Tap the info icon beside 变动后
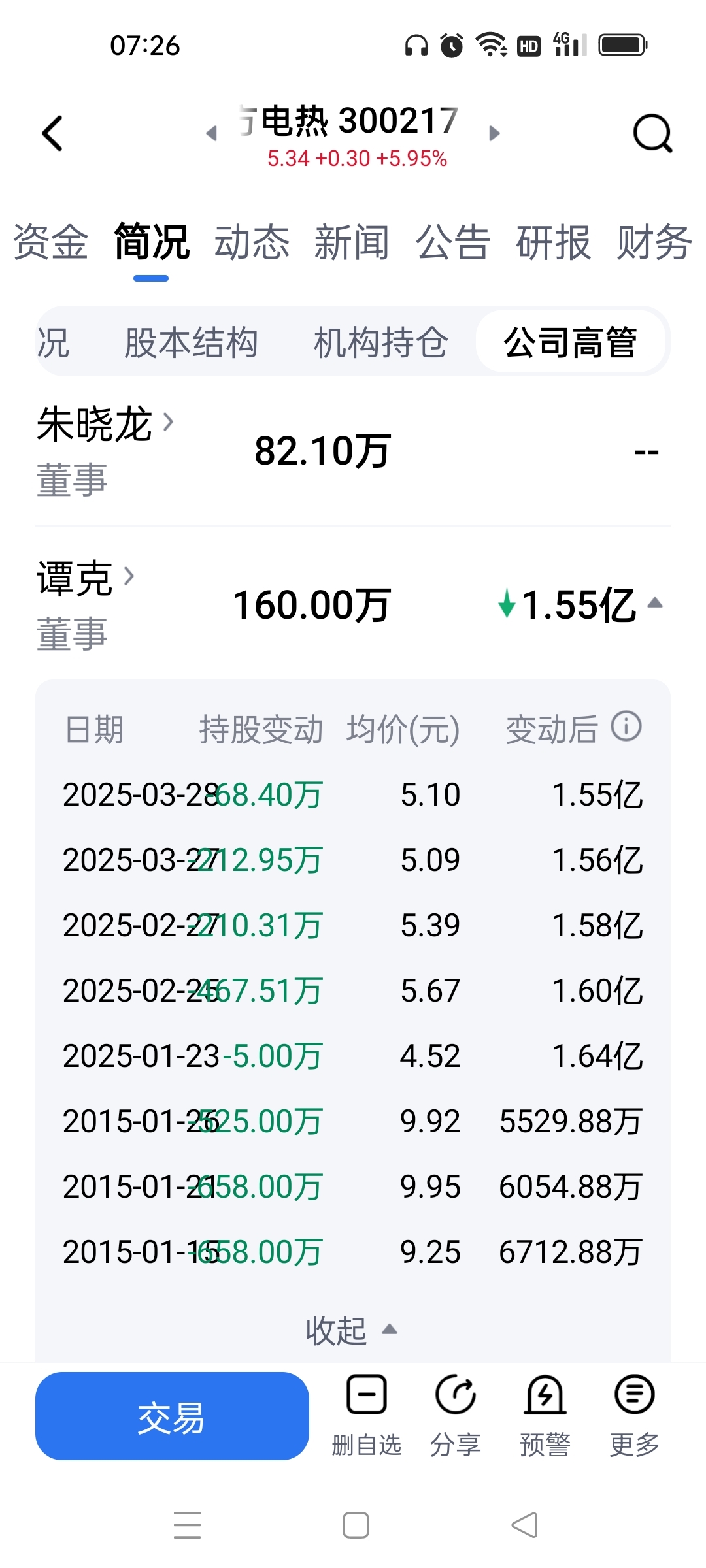 [626, 727]
